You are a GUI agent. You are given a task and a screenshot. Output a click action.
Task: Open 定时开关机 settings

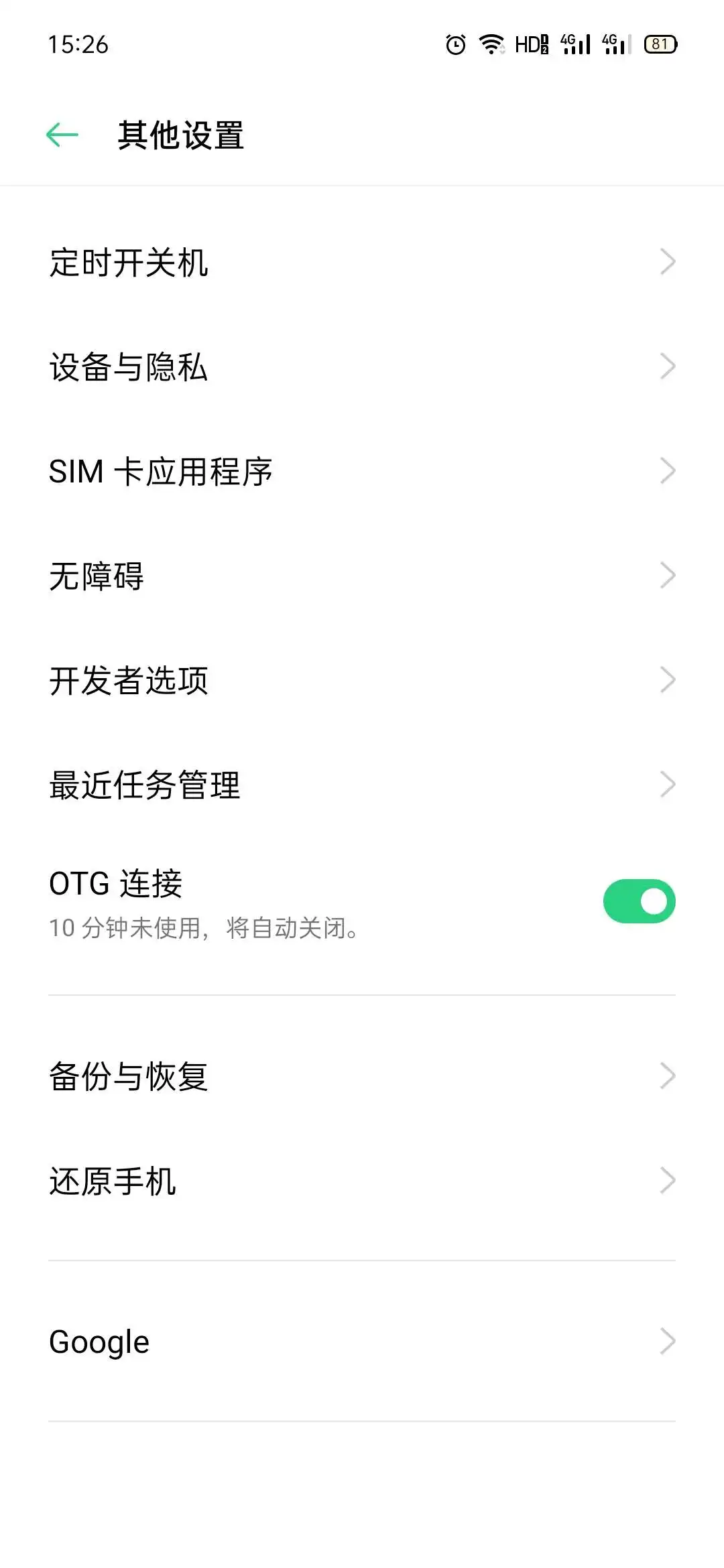pos(362,262)
